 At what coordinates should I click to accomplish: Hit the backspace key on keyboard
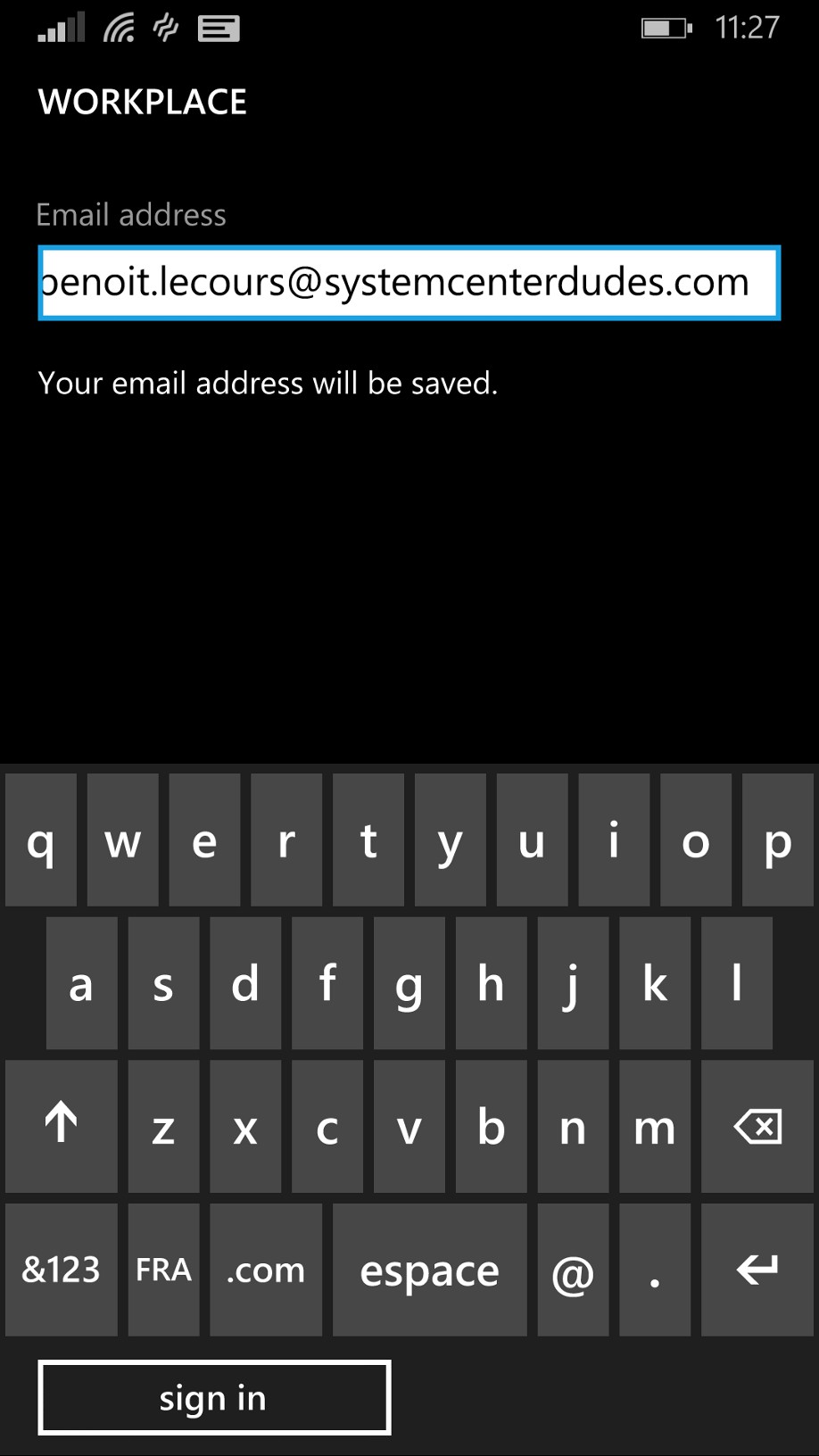tap(757, 1127)
